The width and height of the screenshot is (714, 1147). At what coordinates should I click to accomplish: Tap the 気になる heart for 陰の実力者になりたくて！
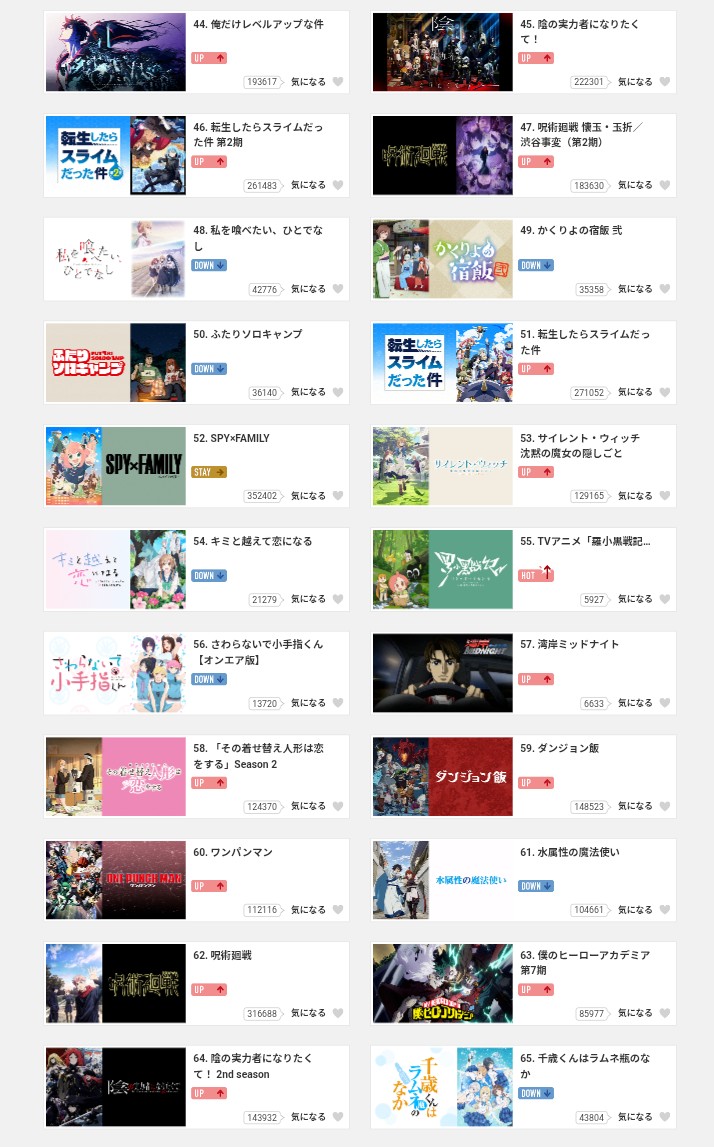pos(665,82)
